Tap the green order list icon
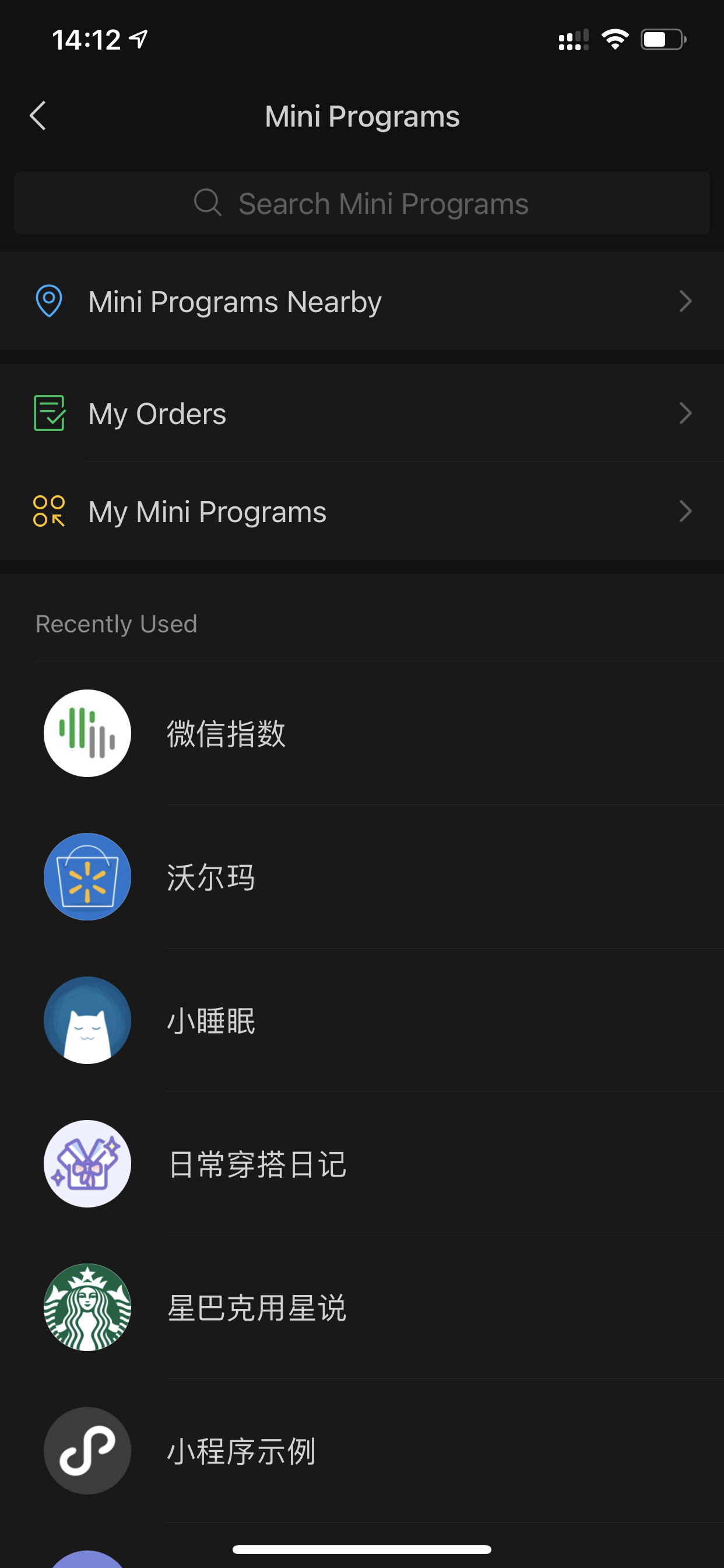Viewport: 724px width, 1568px height. point(48,414)
